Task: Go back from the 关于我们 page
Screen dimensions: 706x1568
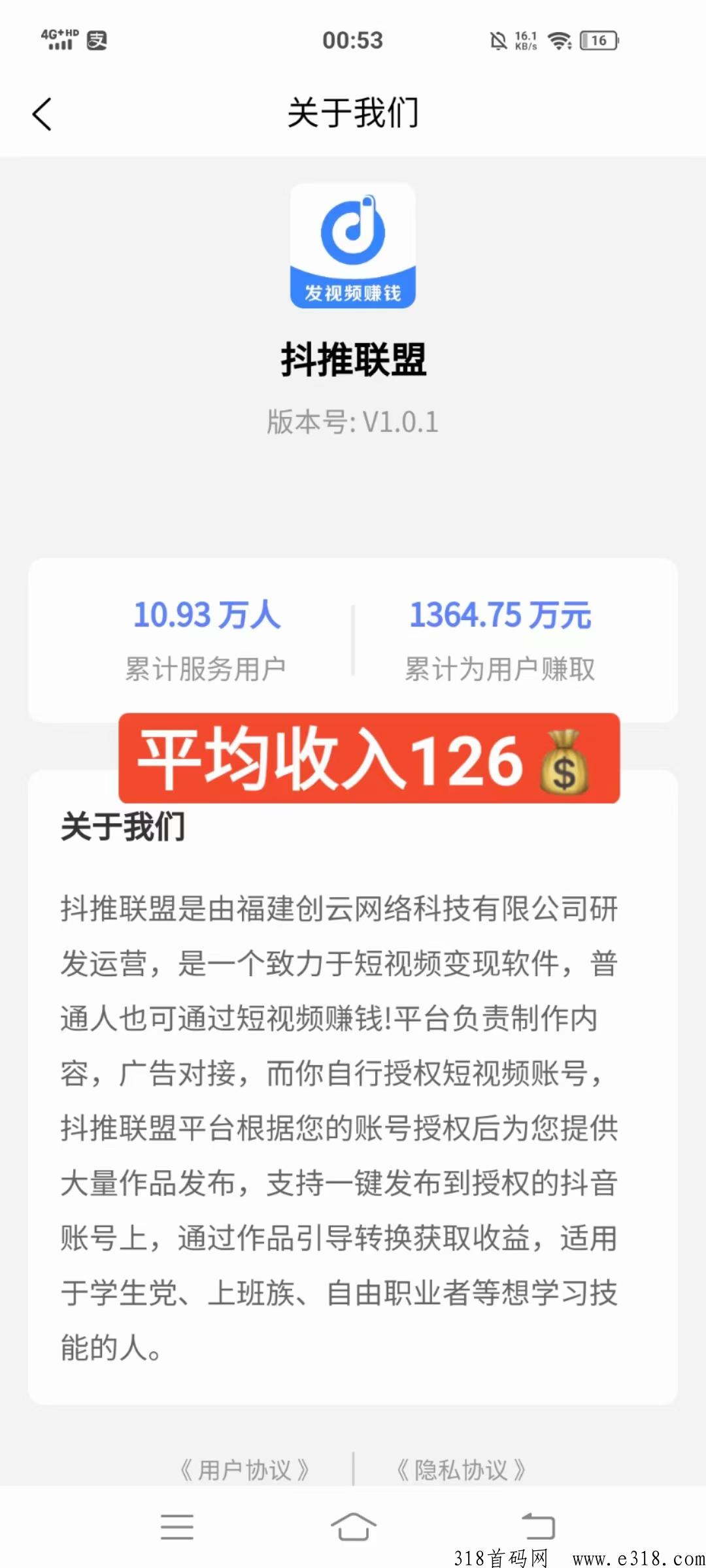Action: tap(42, 114)
